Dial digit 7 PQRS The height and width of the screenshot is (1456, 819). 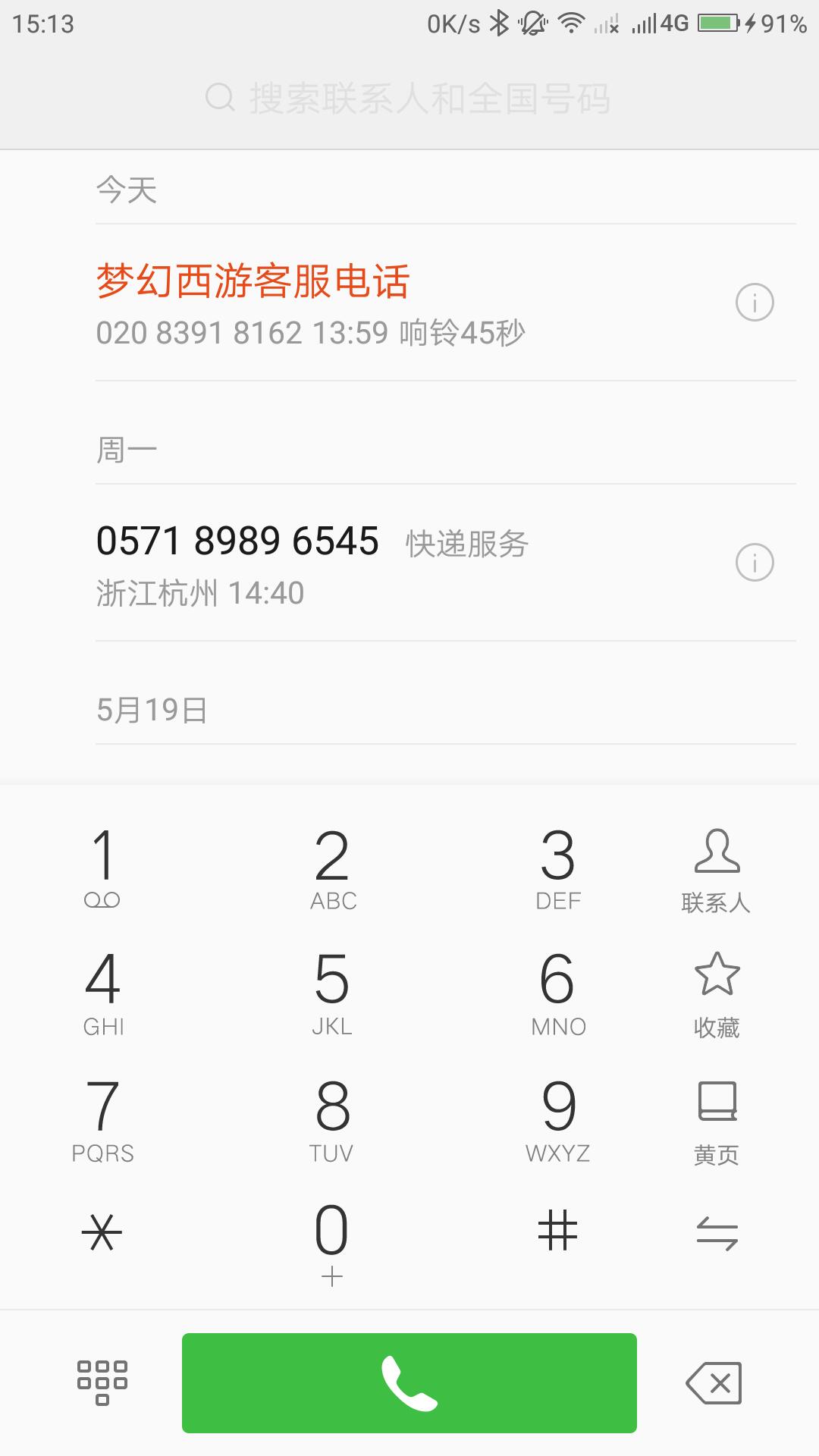click(103, 1119)
